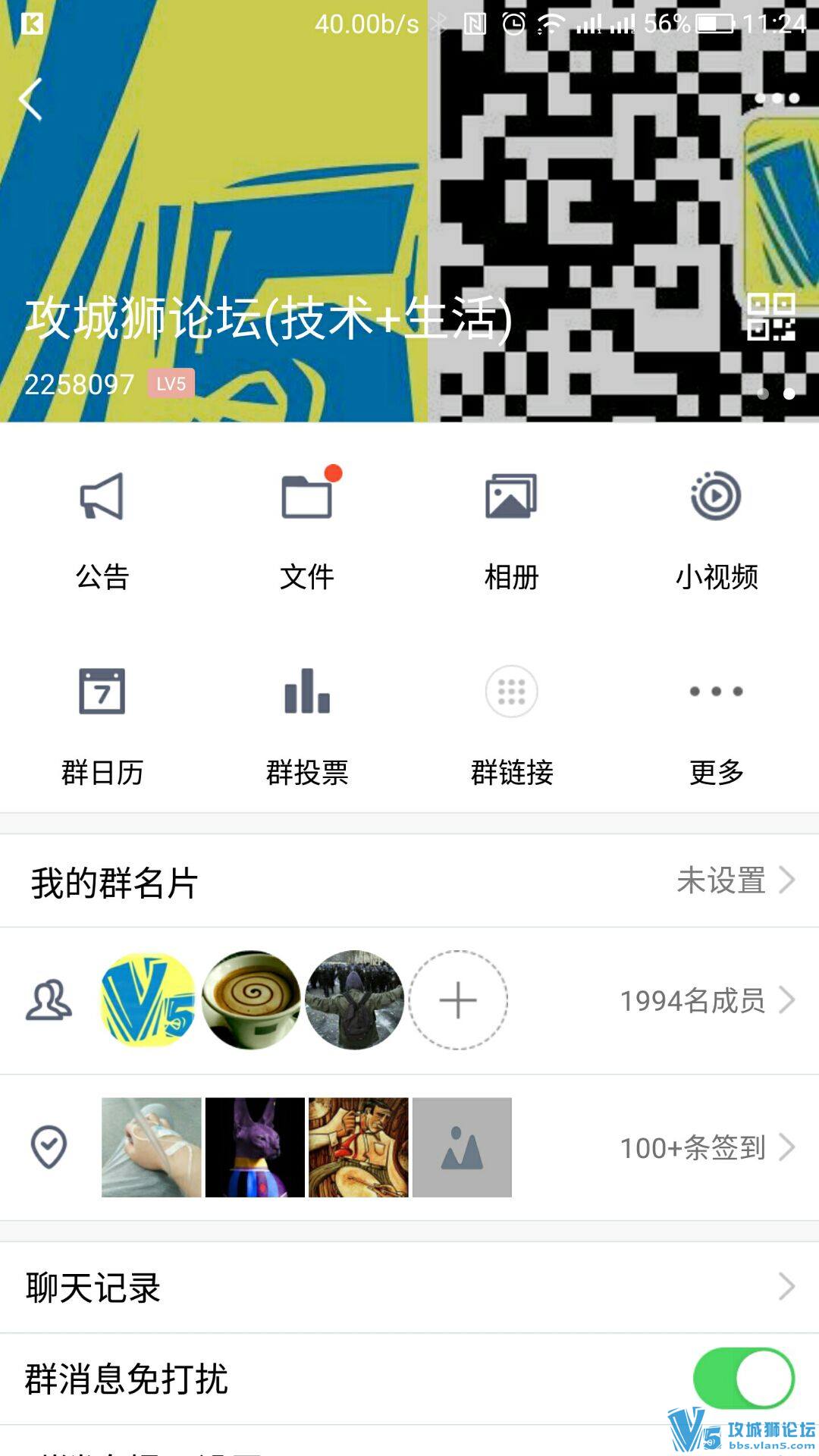
Task: View the 相册 group album
Action: tap(512, 531)
